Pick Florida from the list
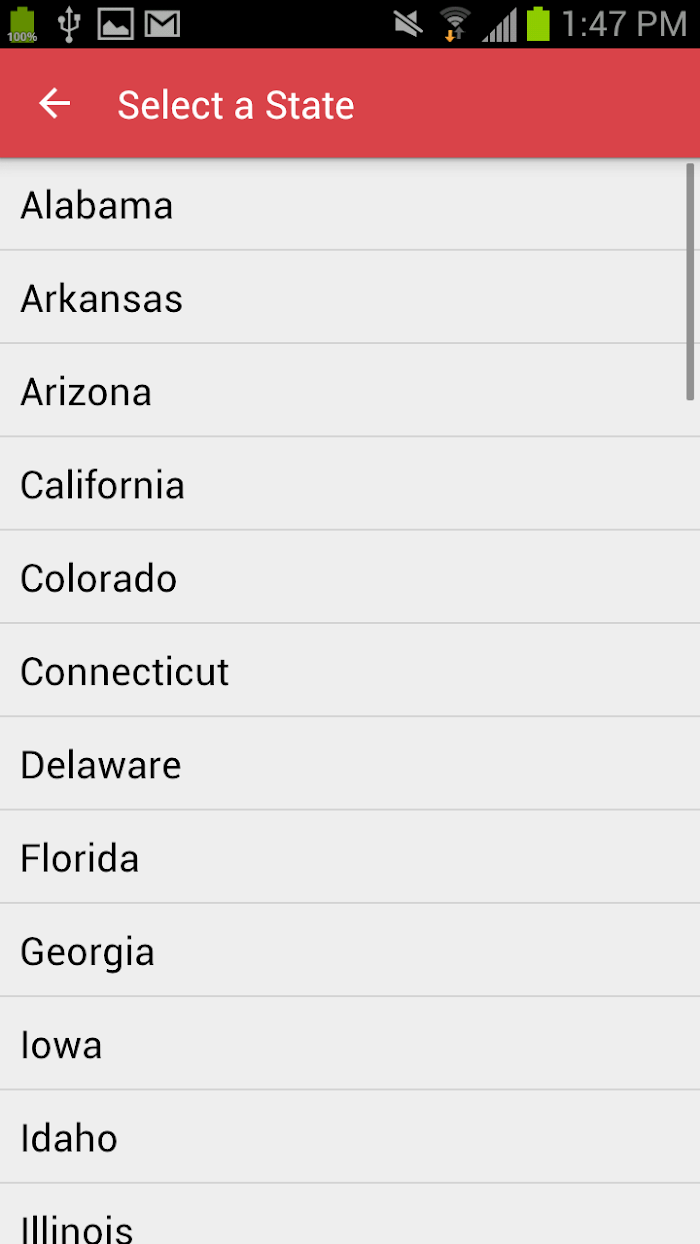The width and height of the screenshot is (700, 1244). (x=350, y=857)
